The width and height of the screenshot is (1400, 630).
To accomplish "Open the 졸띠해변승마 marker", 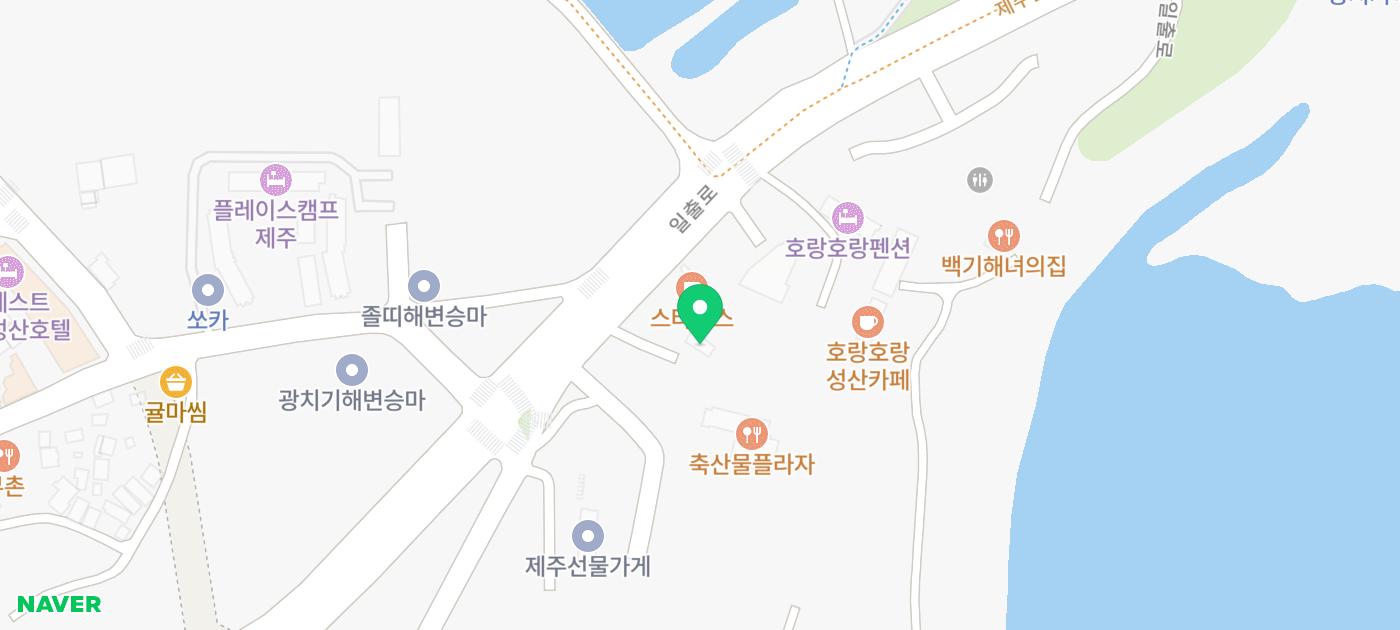I will click(x=424, y=287).
